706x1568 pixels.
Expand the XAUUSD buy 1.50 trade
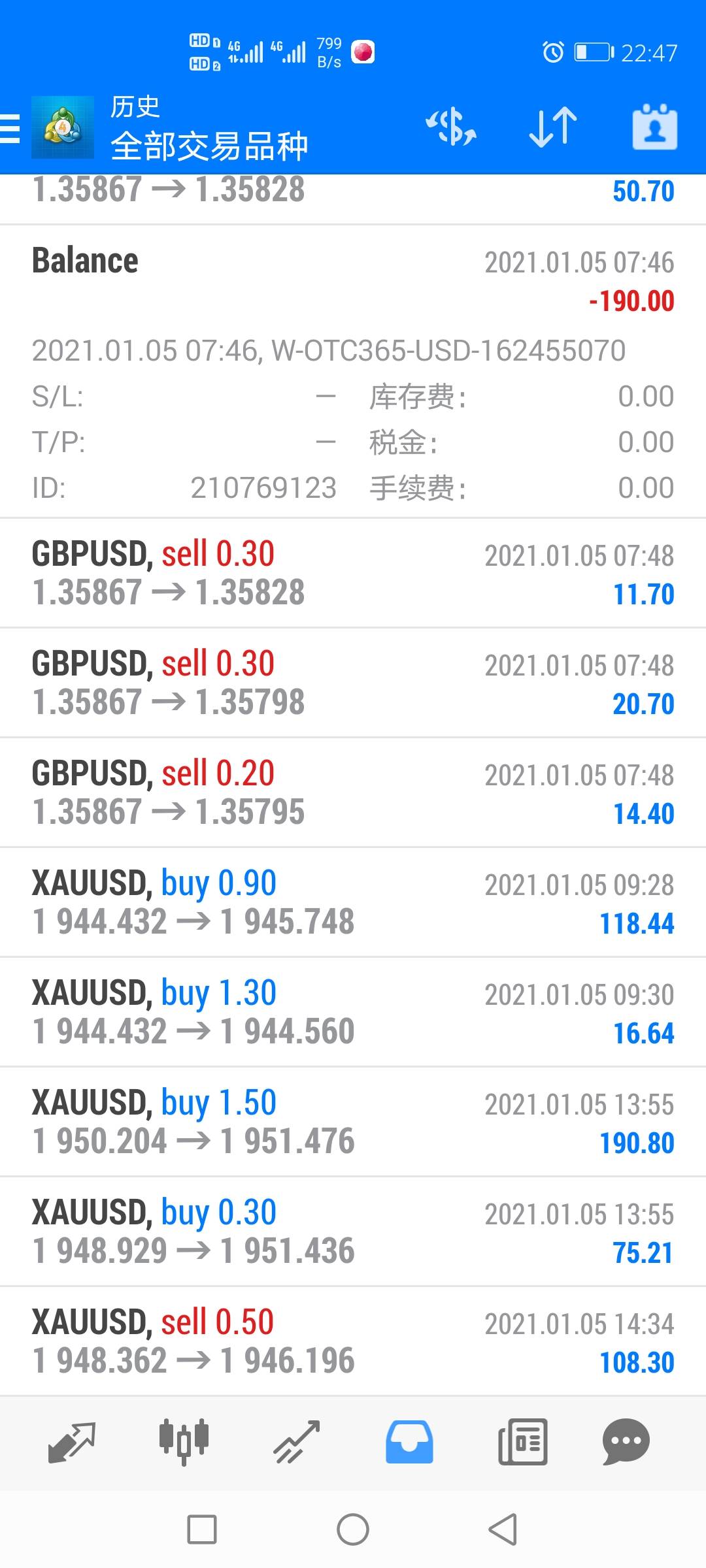click(x=353, y=1122)
